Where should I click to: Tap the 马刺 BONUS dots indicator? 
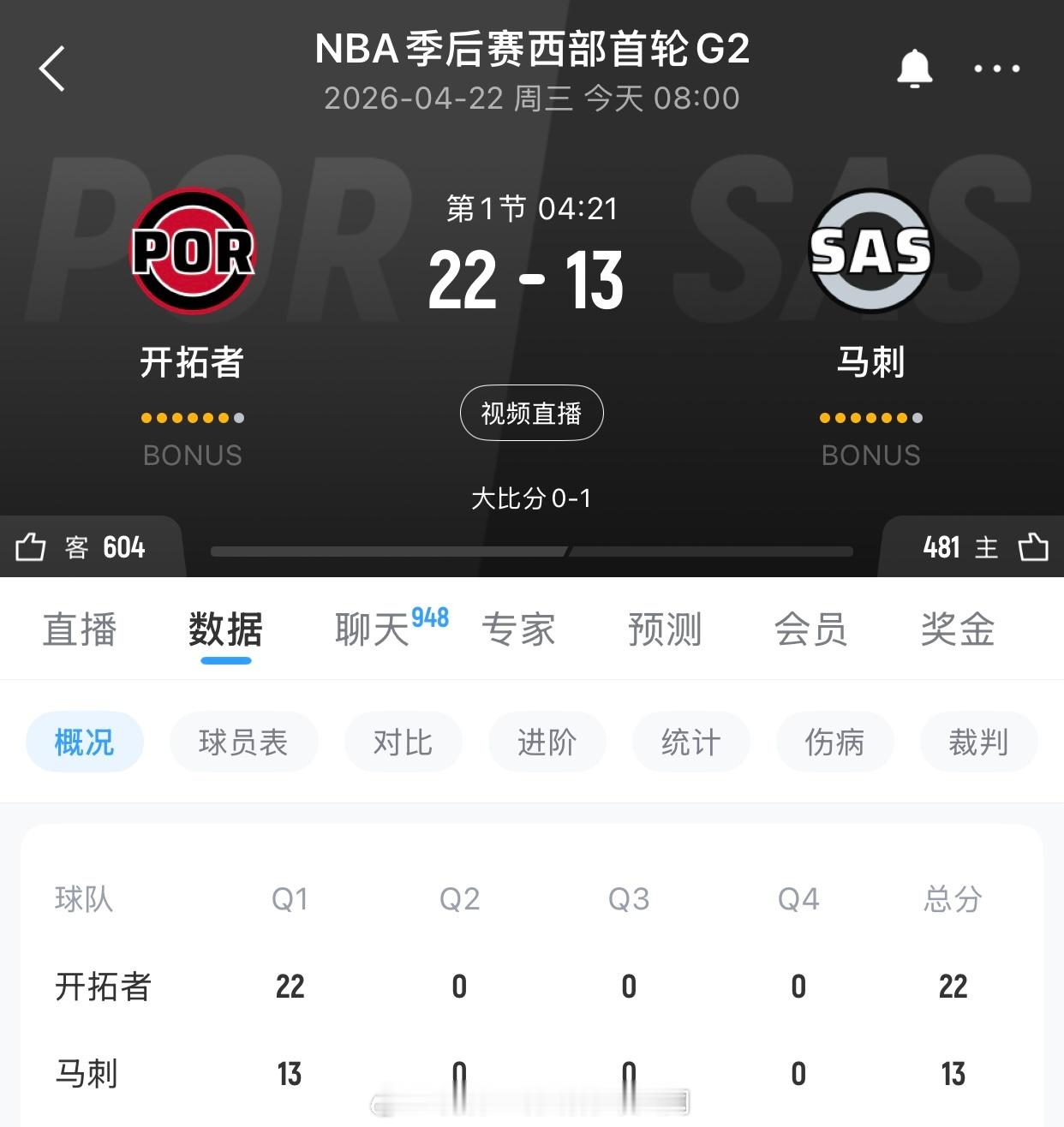pyautogui.click(x=872, y=418)
